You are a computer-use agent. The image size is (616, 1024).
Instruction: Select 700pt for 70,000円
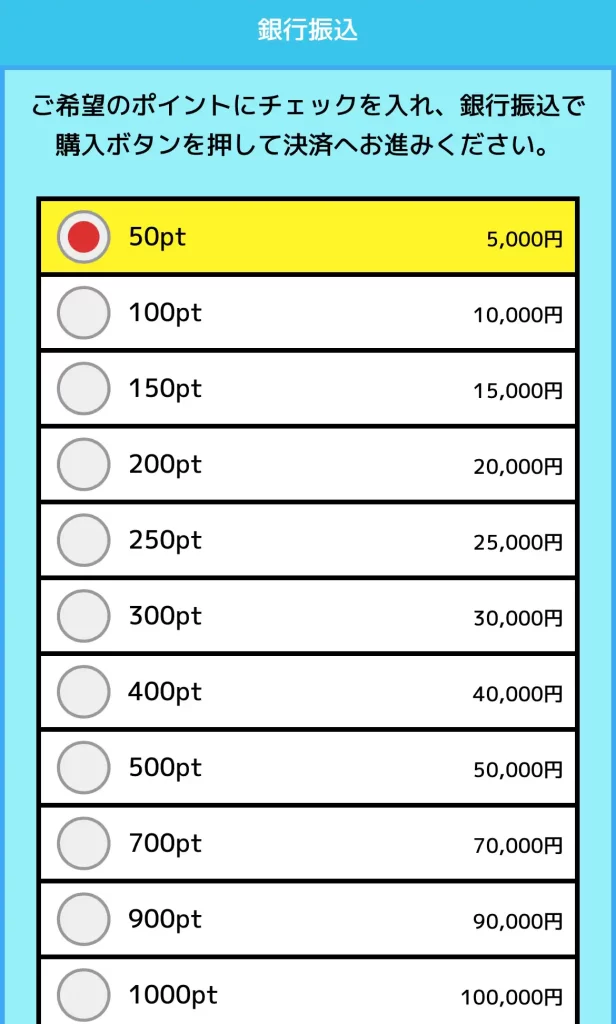coord(83,844)
